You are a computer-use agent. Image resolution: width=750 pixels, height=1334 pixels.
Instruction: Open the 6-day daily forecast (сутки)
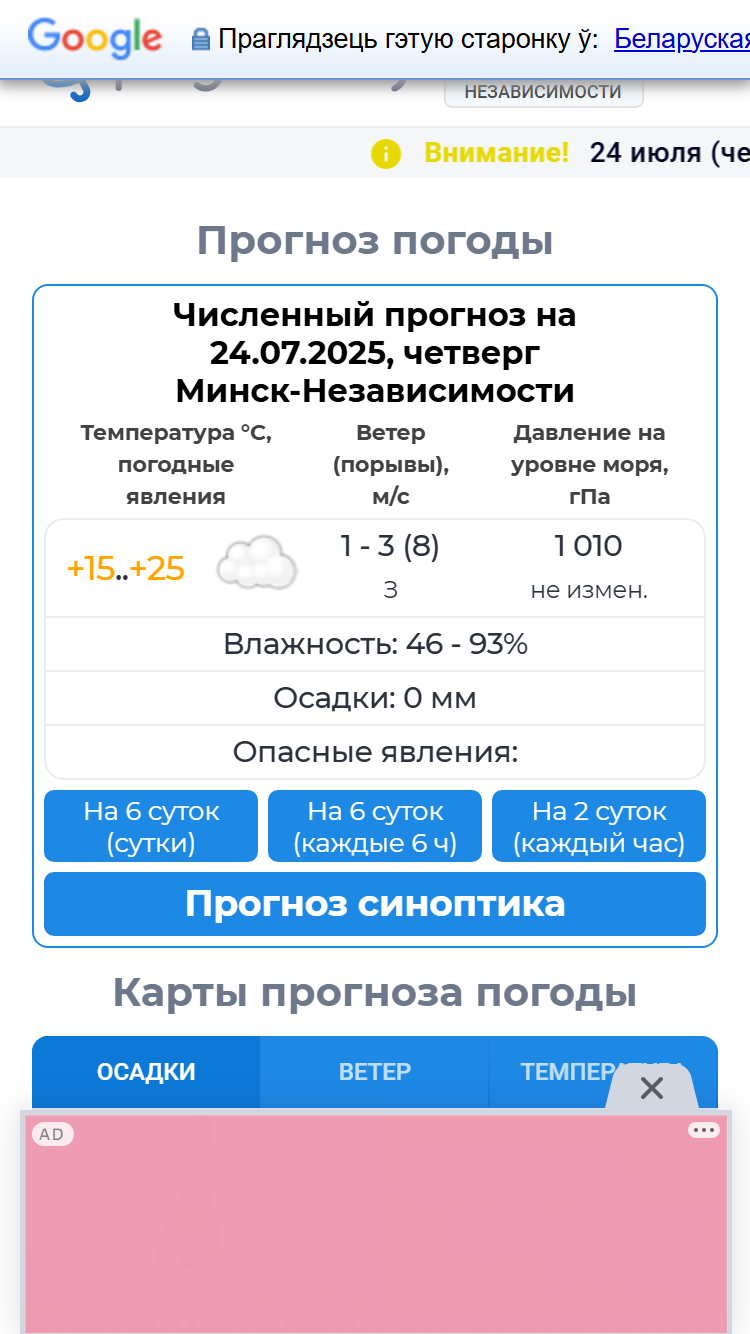click(x=151, y=826)
